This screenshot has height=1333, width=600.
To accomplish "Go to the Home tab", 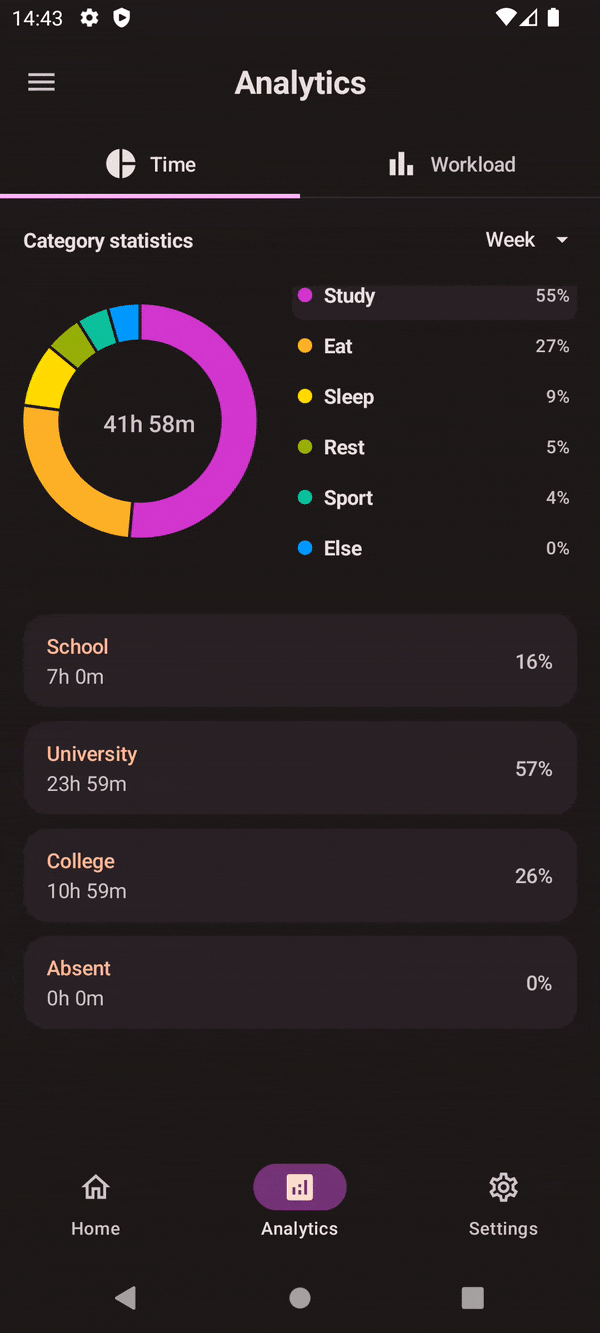I will (96, 1204).
